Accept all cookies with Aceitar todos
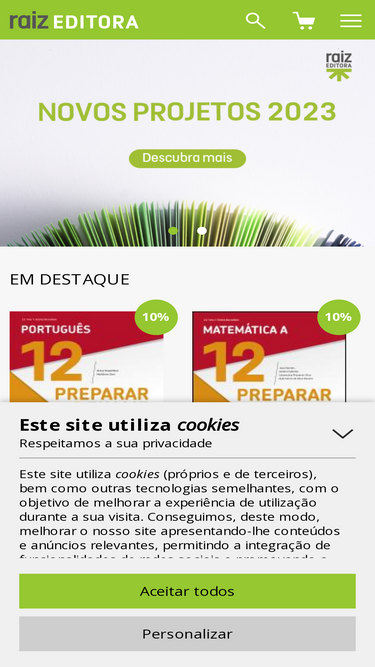Viewport: 375px width, 667px height. 188,591
